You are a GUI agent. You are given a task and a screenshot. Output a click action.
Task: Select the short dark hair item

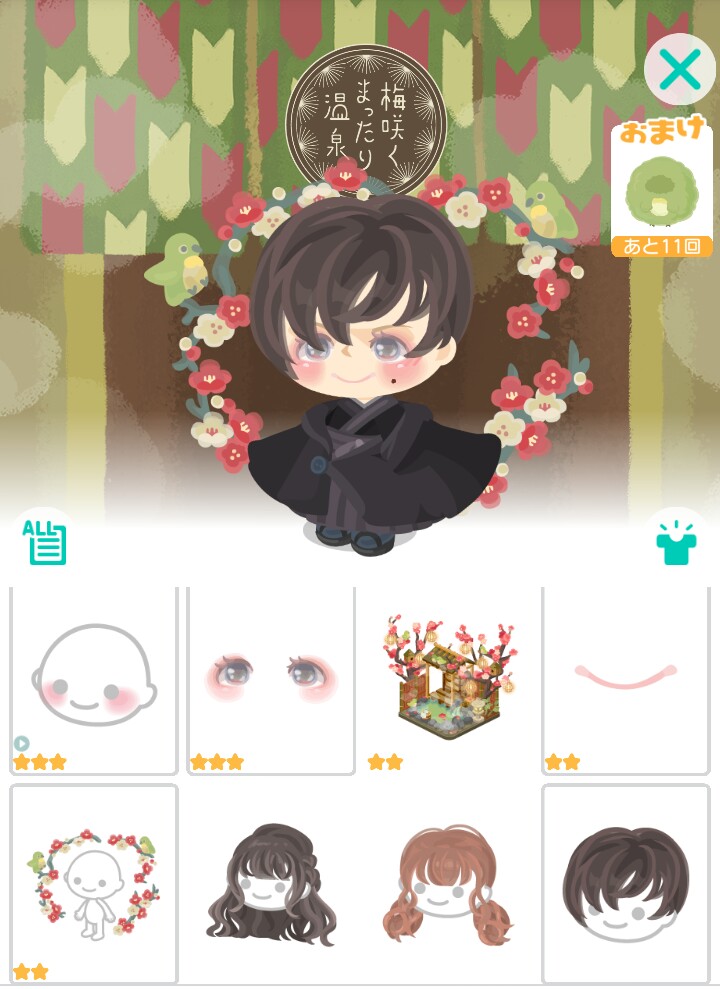(625, 883)
